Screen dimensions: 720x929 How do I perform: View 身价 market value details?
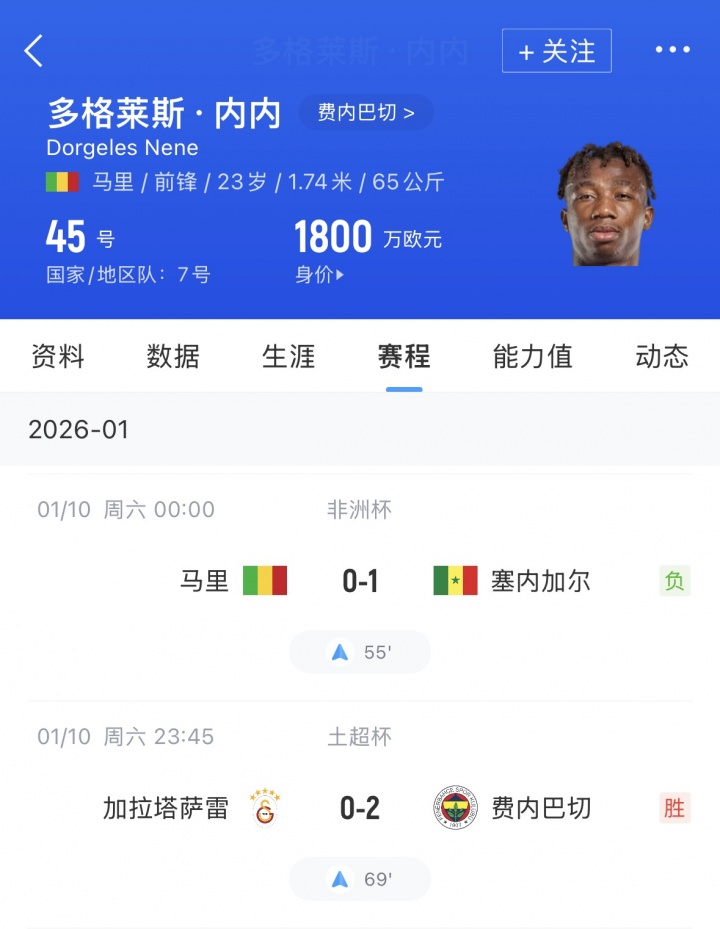click(x=320, y=275)
